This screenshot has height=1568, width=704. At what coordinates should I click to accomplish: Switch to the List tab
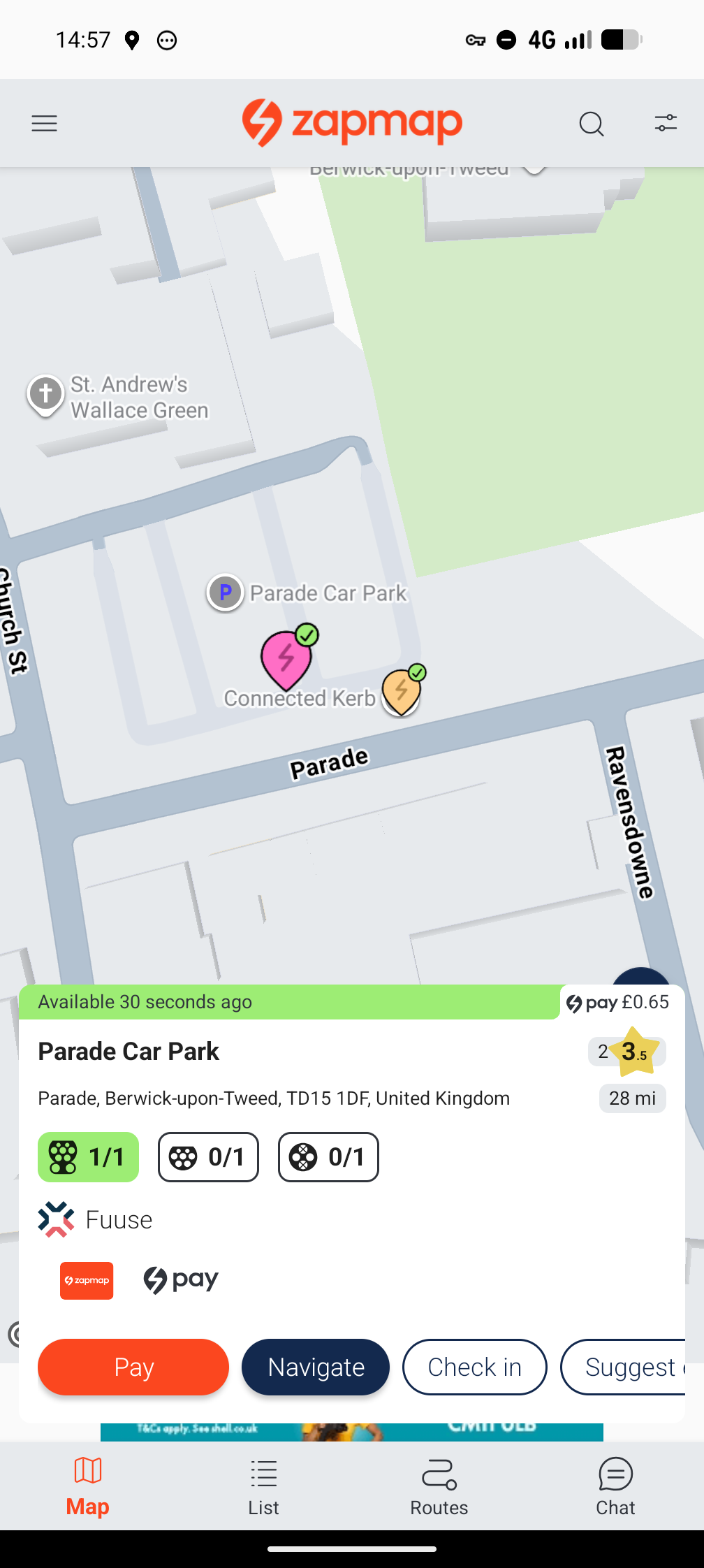pyautogui.click(x=263, y=1486)
